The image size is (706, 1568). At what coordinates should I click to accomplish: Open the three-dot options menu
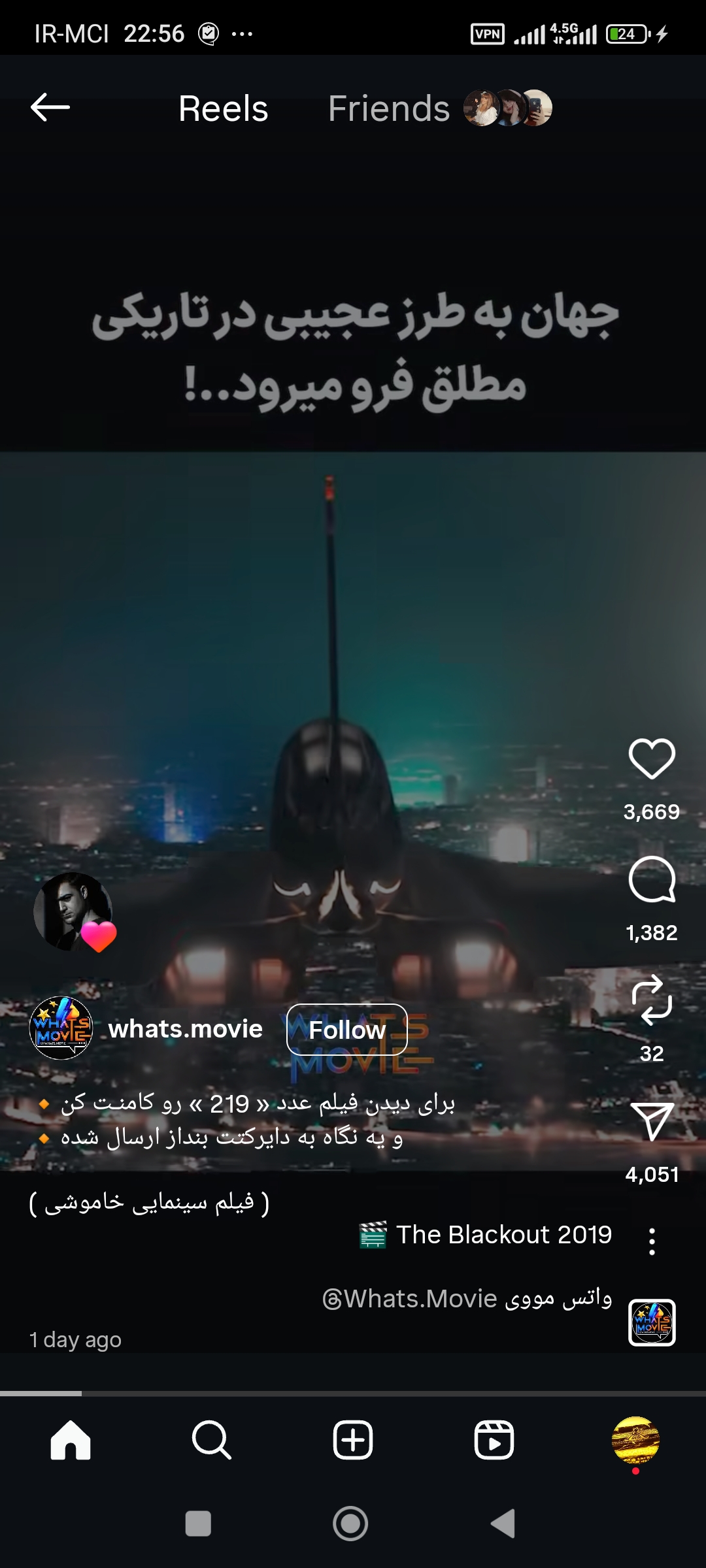pos(652,1241)
